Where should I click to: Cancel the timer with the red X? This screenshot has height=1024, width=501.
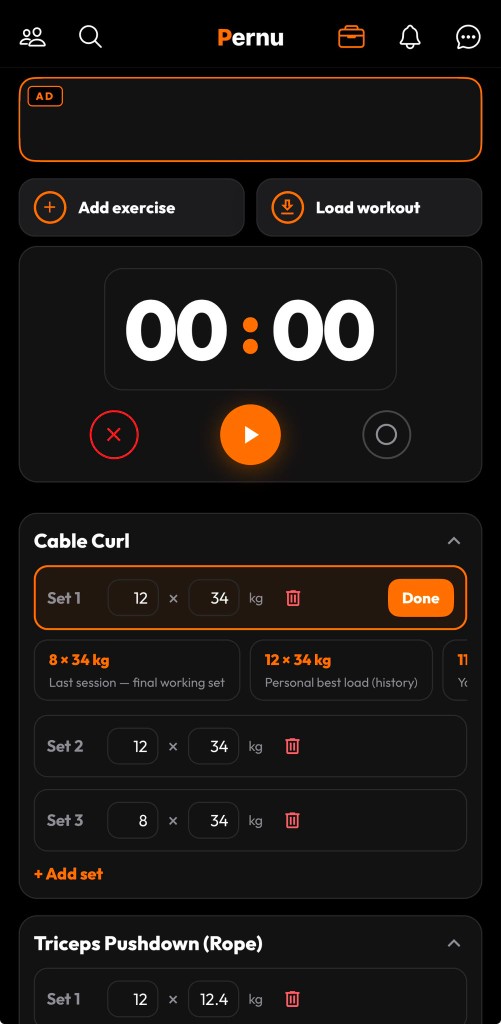click(114, 435)
